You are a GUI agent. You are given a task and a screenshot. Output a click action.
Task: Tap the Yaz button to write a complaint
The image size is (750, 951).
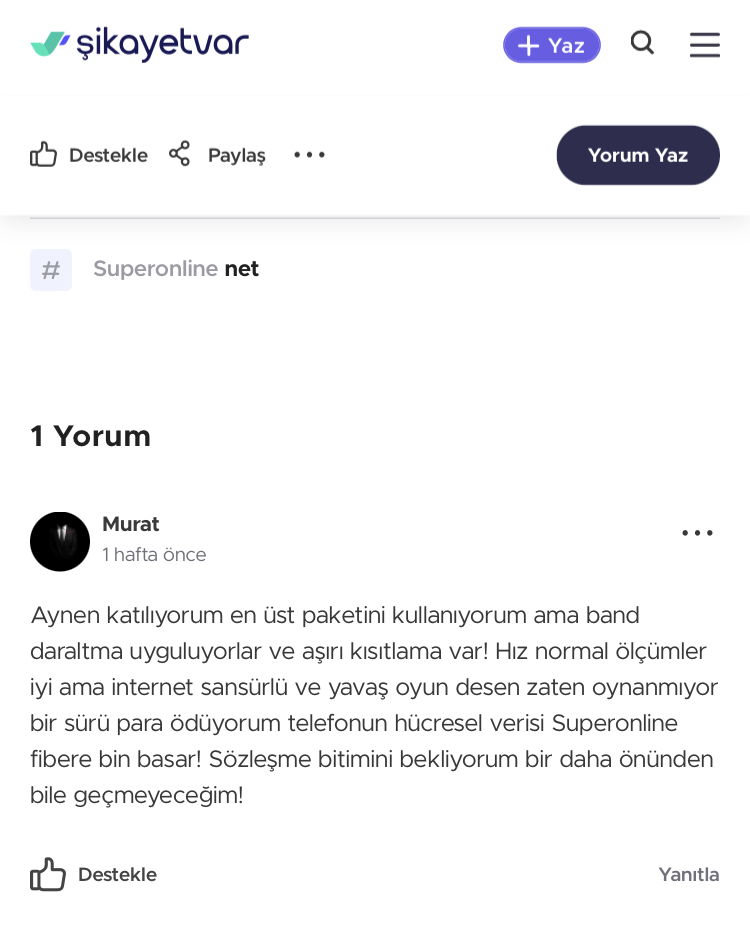tap(551, 45)
